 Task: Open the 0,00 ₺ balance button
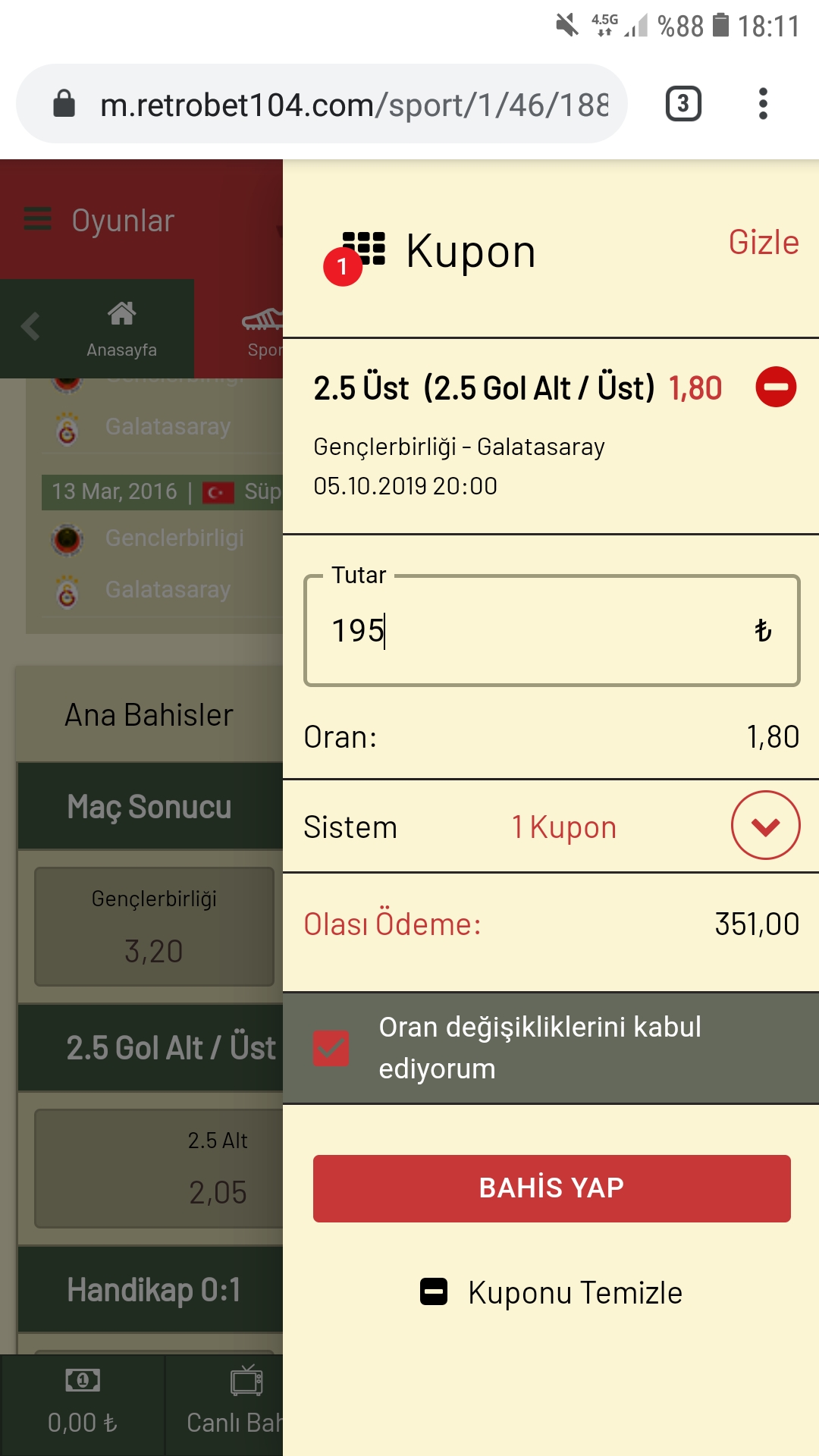pyautogui.click(x=82, y=1405)
